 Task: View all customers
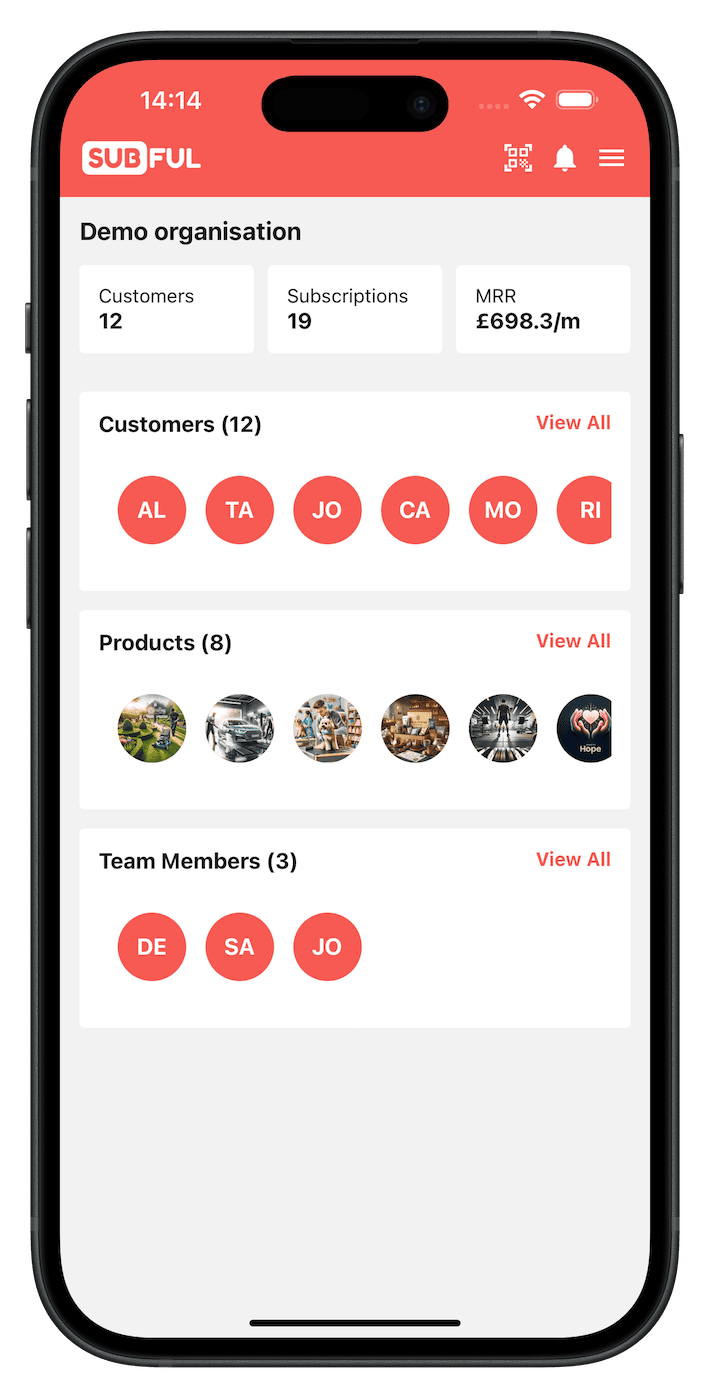(x=573, y=423)
